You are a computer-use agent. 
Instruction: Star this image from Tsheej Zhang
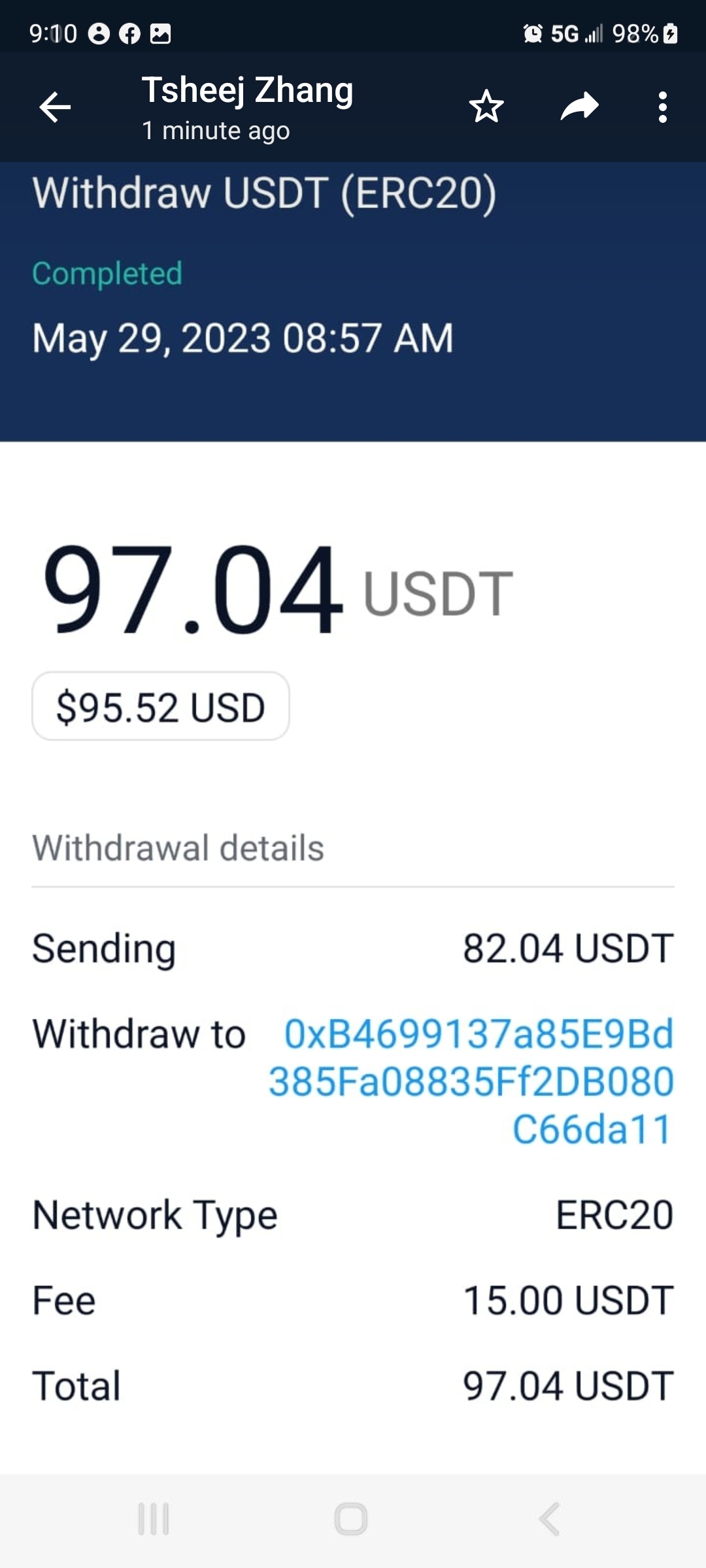point(486,106)
